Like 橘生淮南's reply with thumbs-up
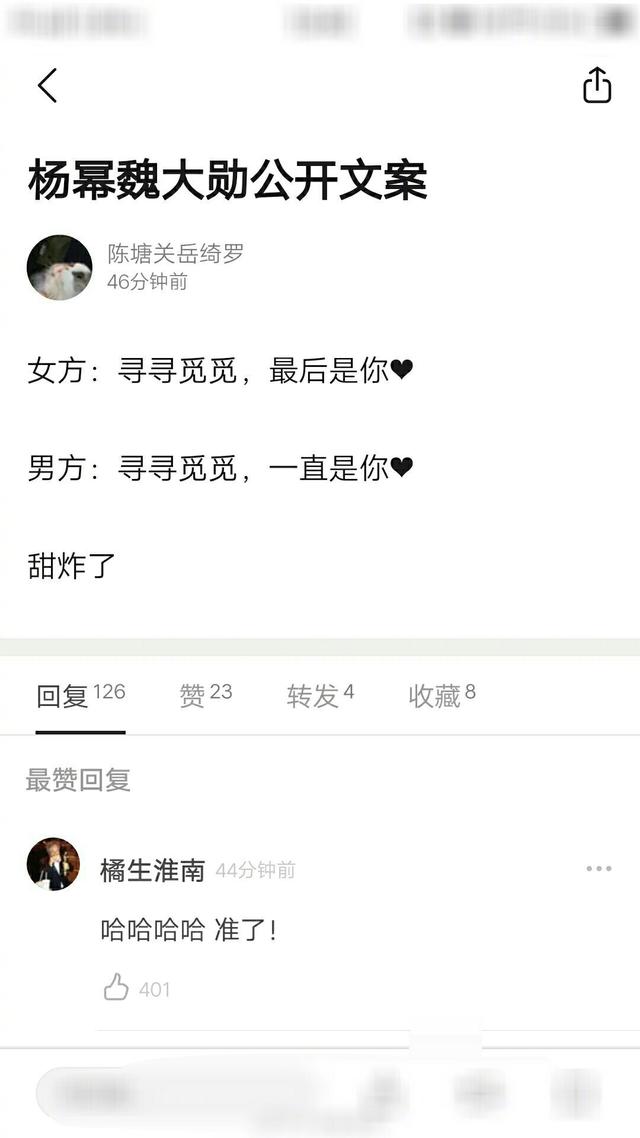The height and width of the screenshot is (1138, 640). 117,988
